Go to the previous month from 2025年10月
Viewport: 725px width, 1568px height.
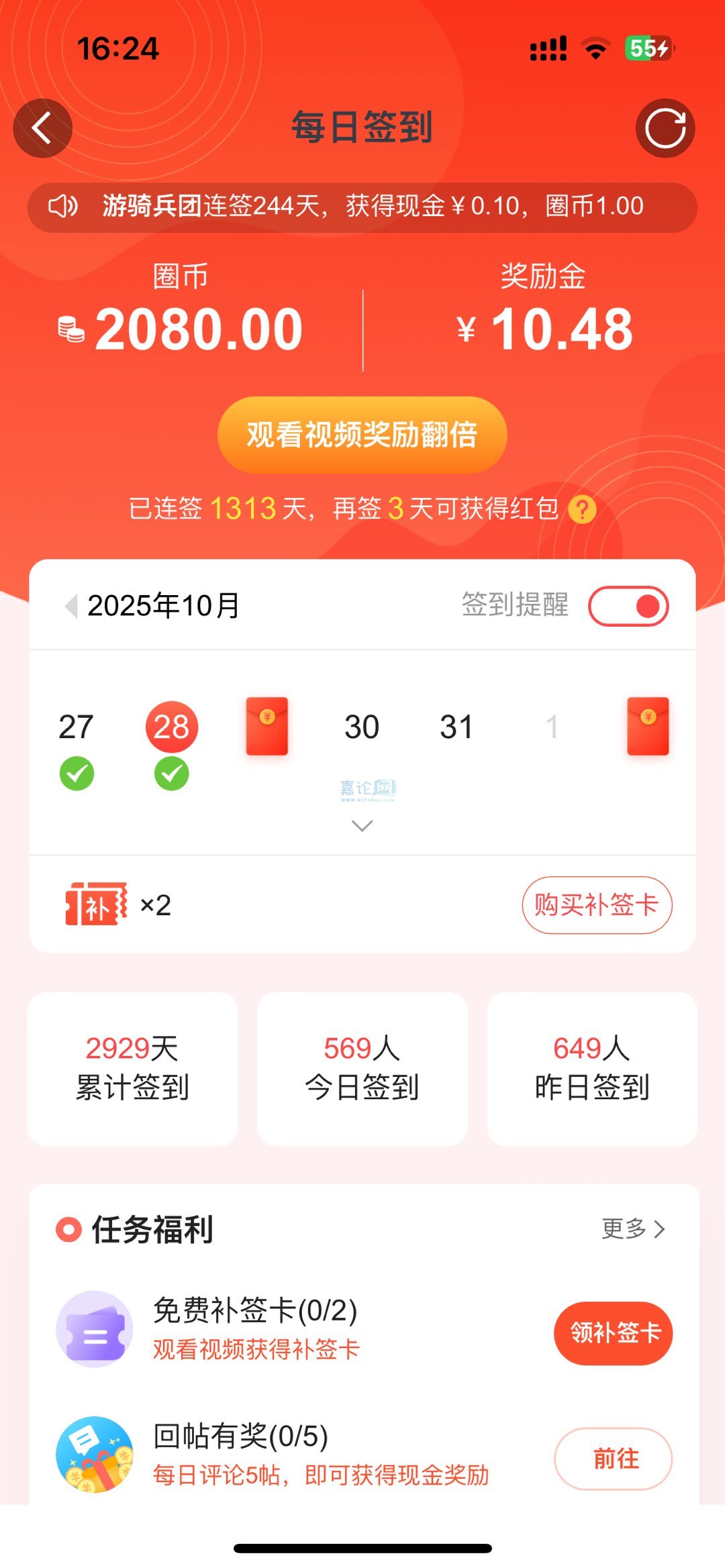pos(71,606)
